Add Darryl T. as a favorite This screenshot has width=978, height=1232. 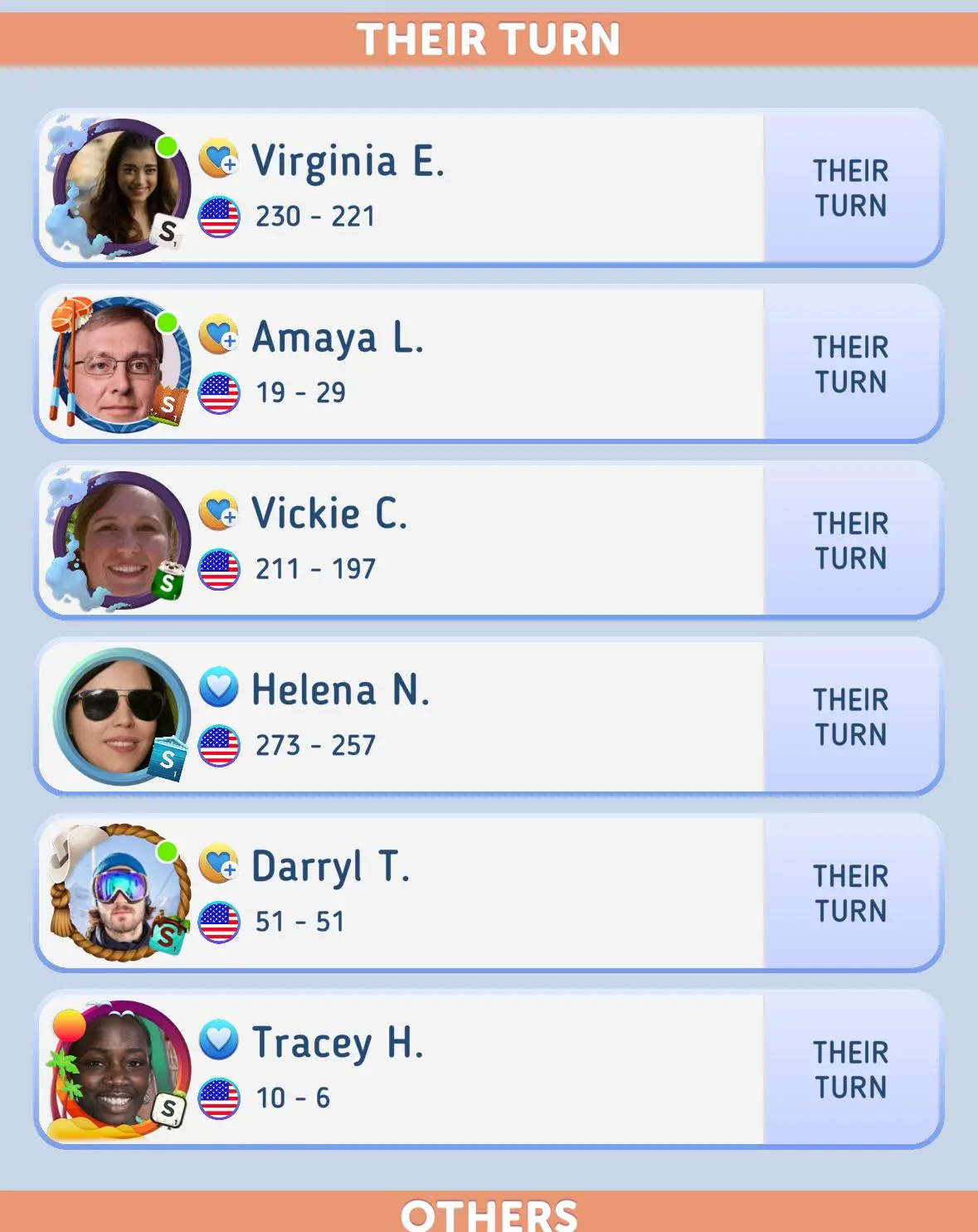(219, 863)
